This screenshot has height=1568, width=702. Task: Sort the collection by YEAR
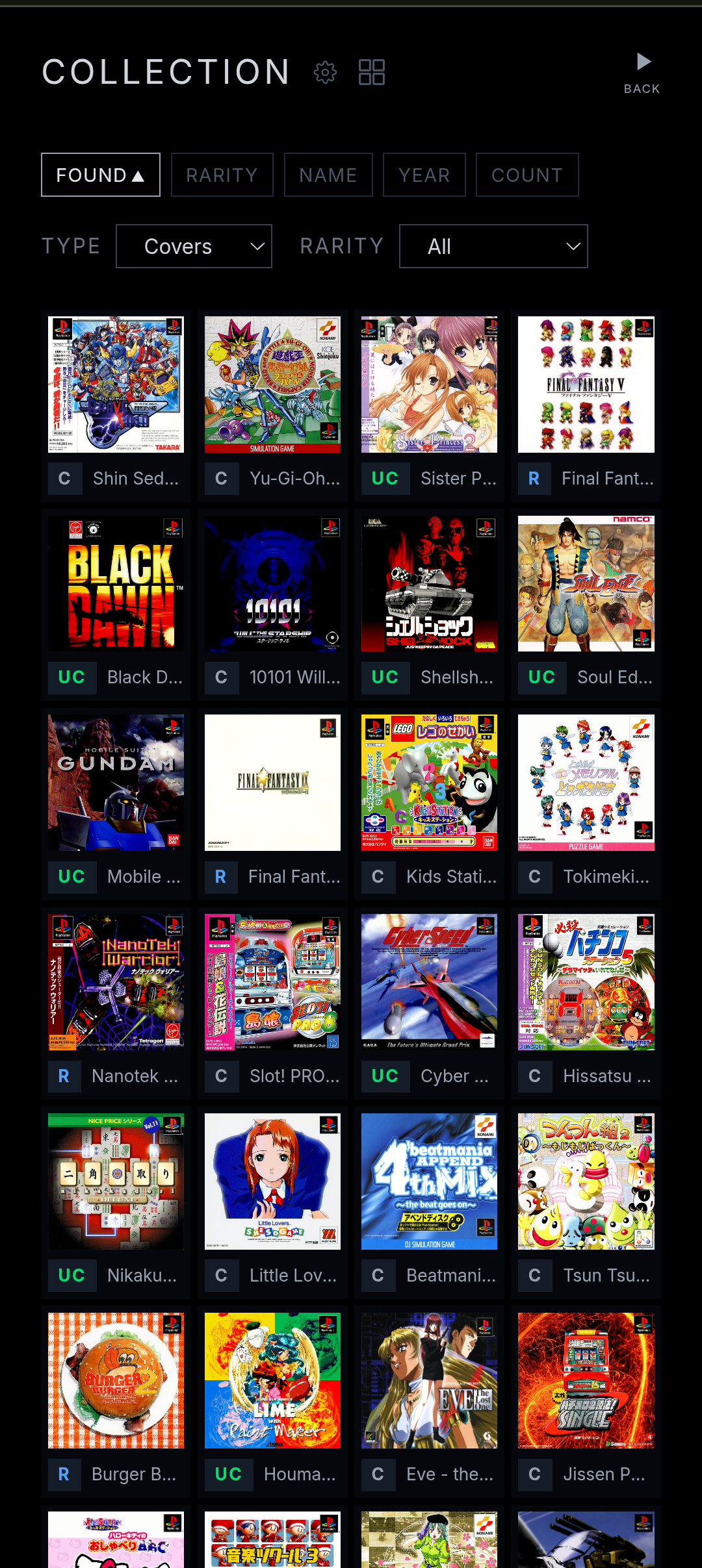click(424, 175)
